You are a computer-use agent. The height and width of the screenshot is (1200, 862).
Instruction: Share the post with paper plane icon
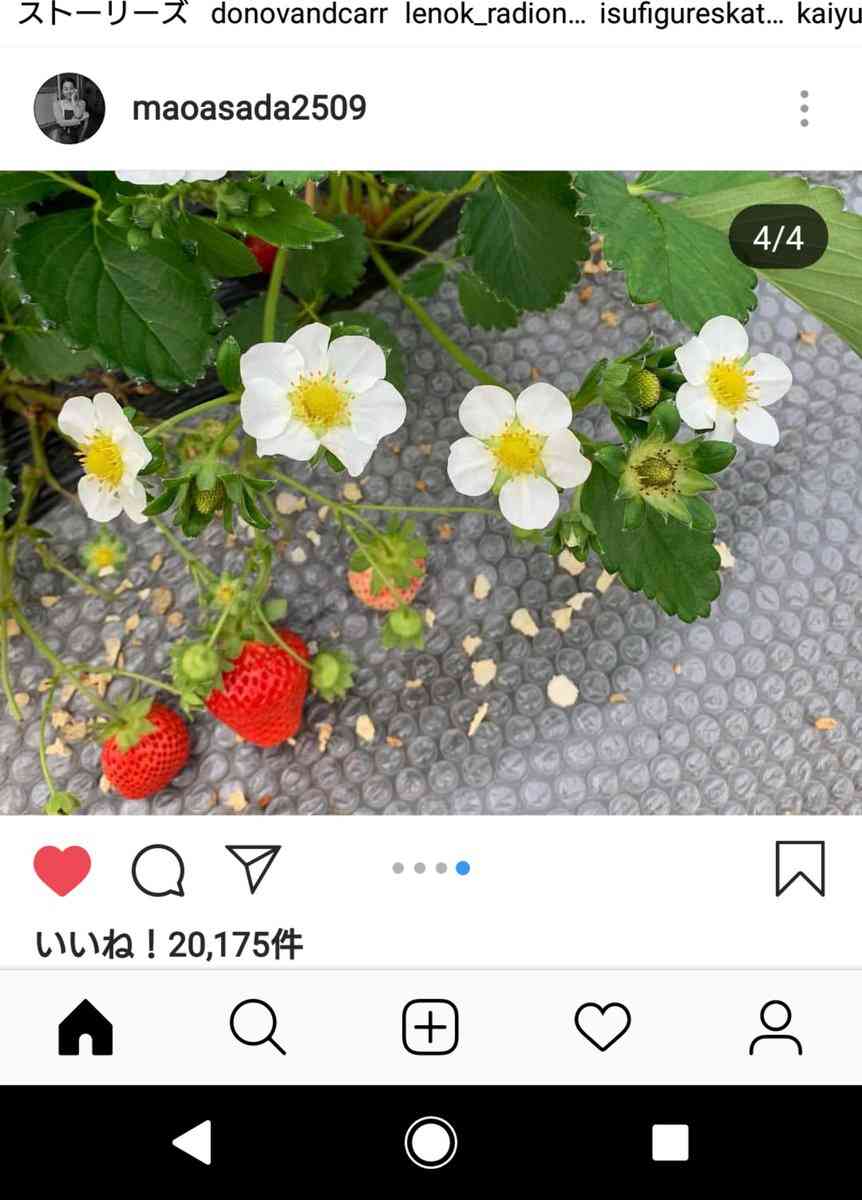253,868
